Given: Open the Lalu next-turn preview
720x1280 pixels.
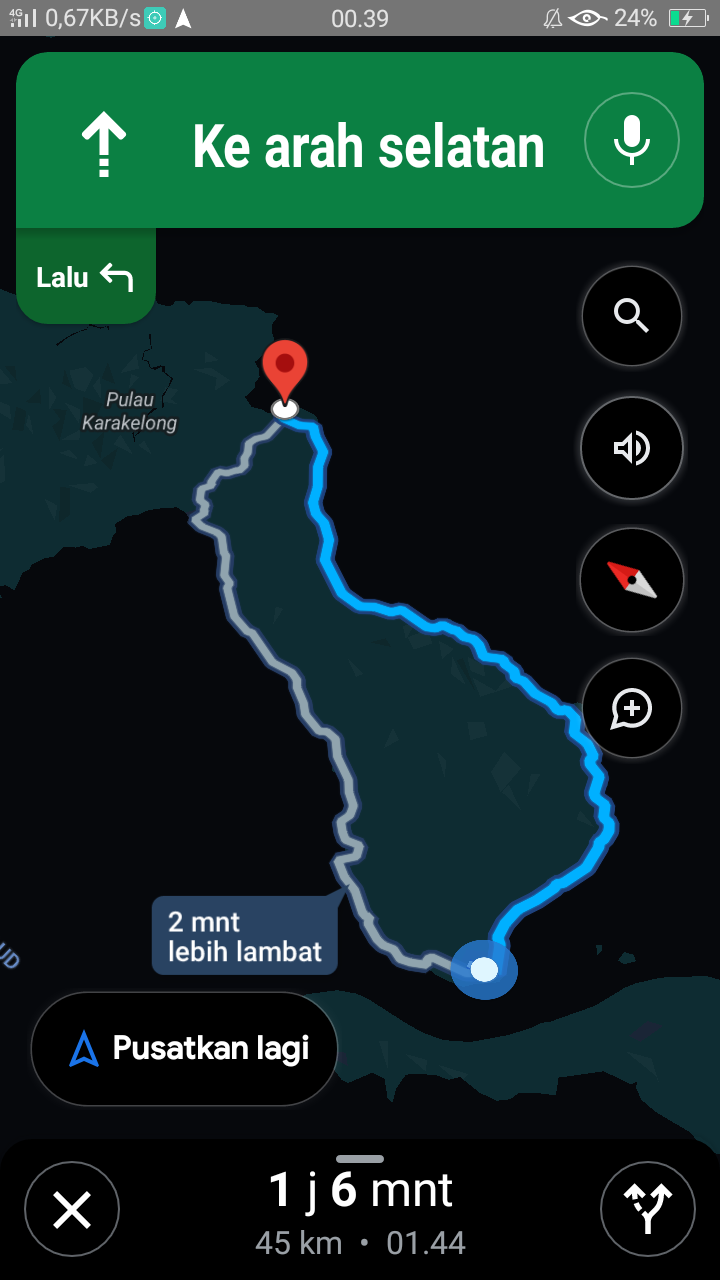Looking at the screenshot, I should point(85,277).
